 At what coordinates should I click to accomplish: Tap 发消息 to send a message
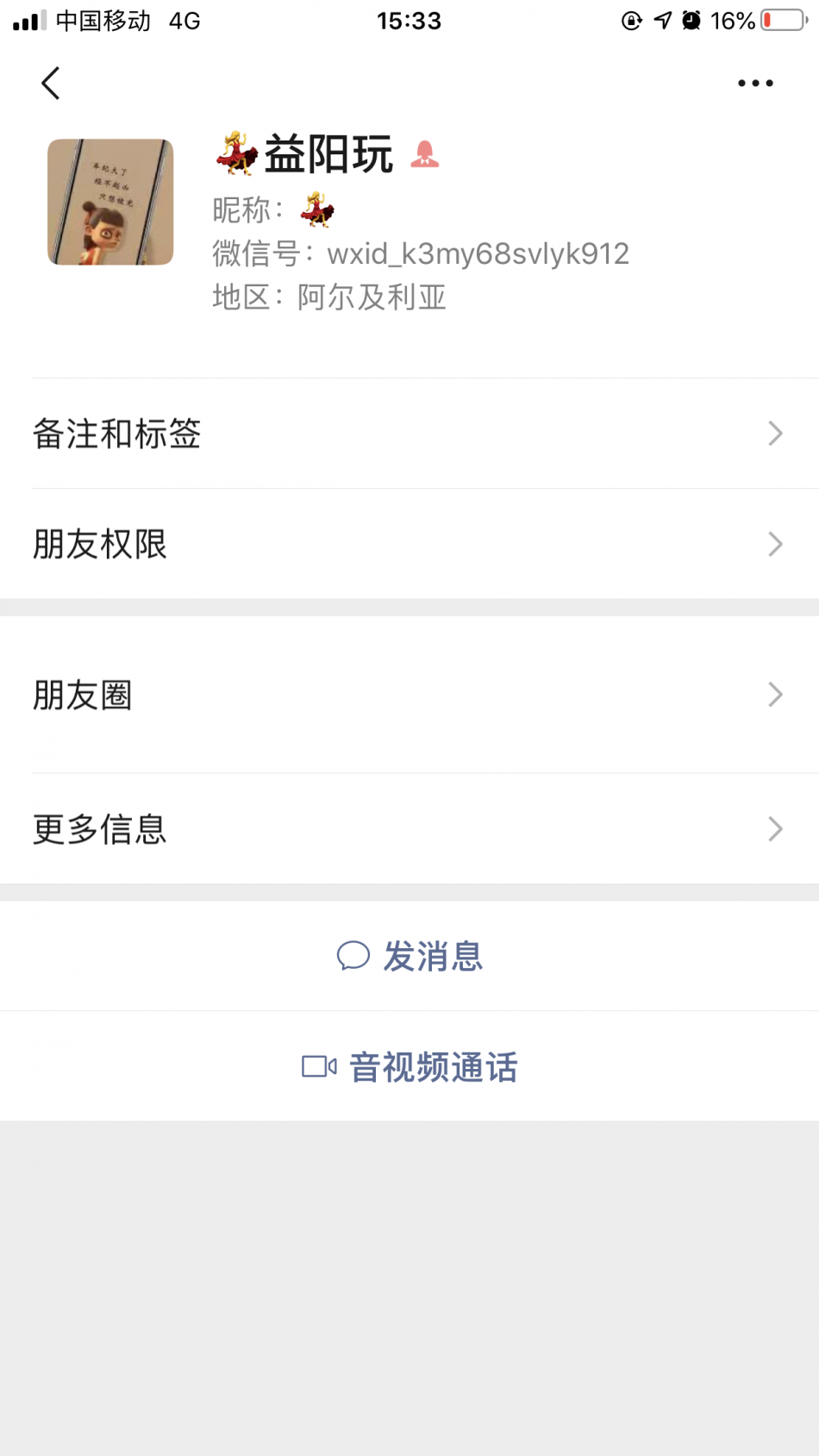[x=409, y=956]
